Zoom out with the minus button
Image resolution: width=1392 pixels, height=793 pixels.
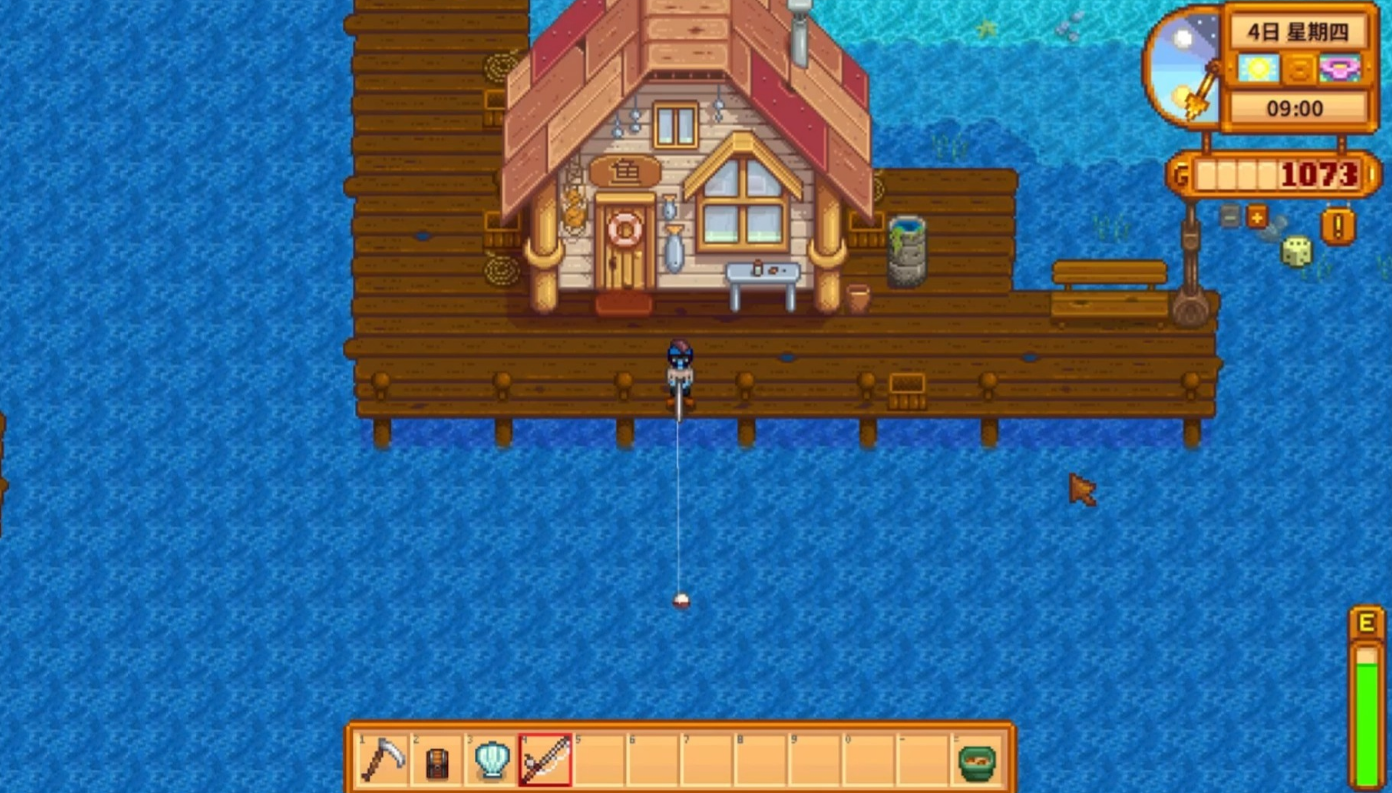coord(1230,216)
